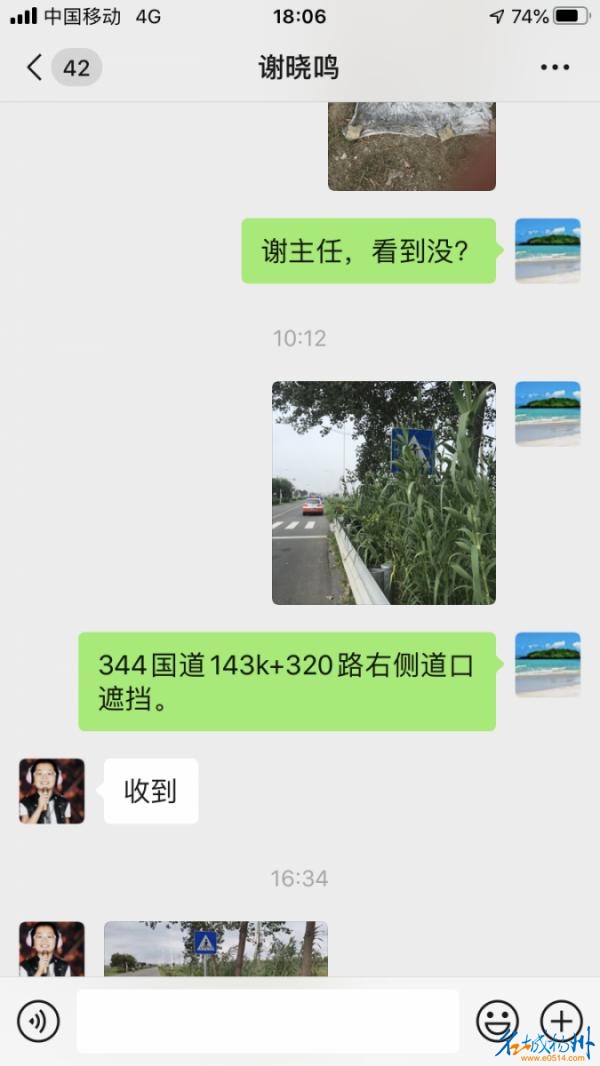Open my avatar beside 谢主任，看到没？
This screenshot has height=1066, width=600.
[547, 250]
